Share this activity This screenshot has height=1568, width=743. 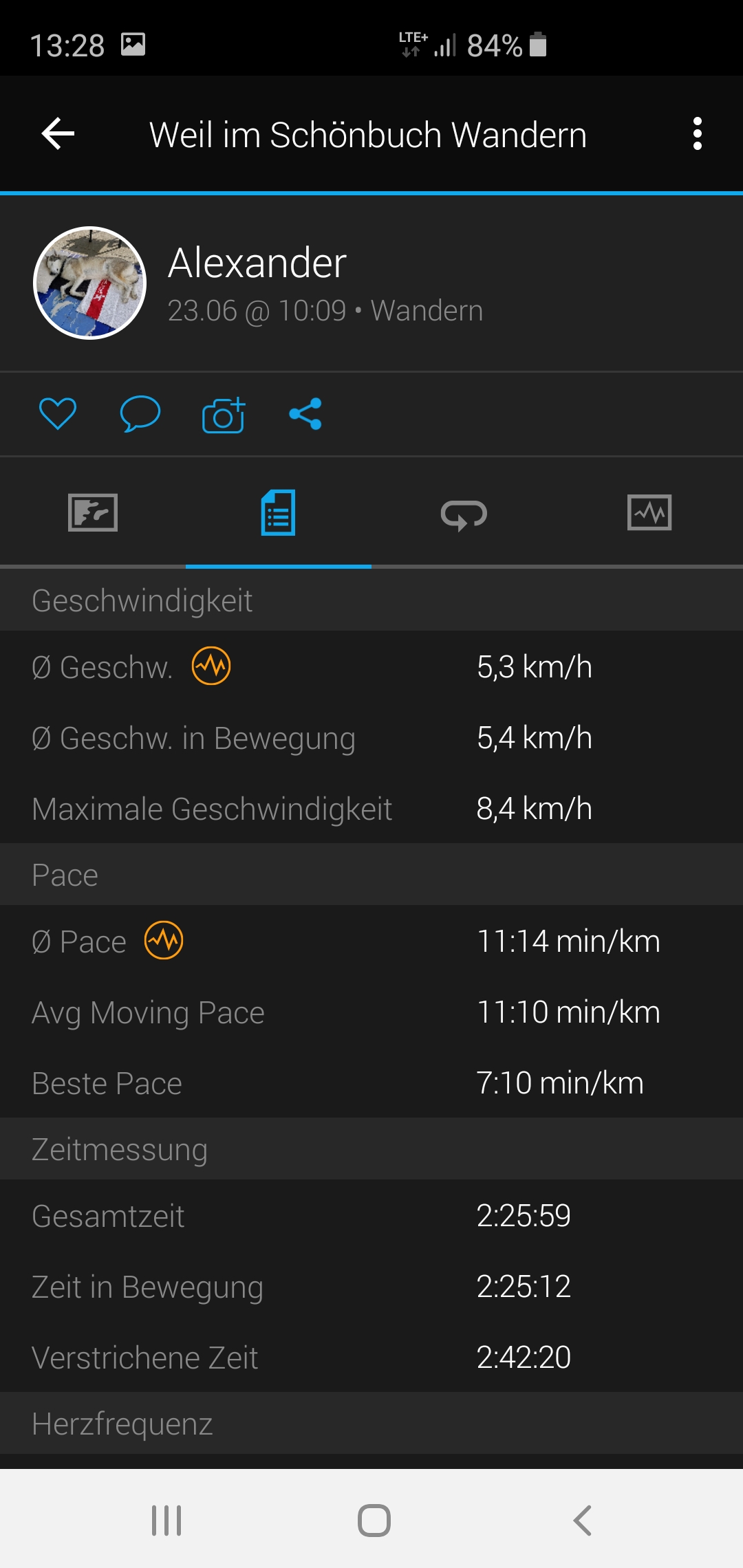[x=305, y=414]
